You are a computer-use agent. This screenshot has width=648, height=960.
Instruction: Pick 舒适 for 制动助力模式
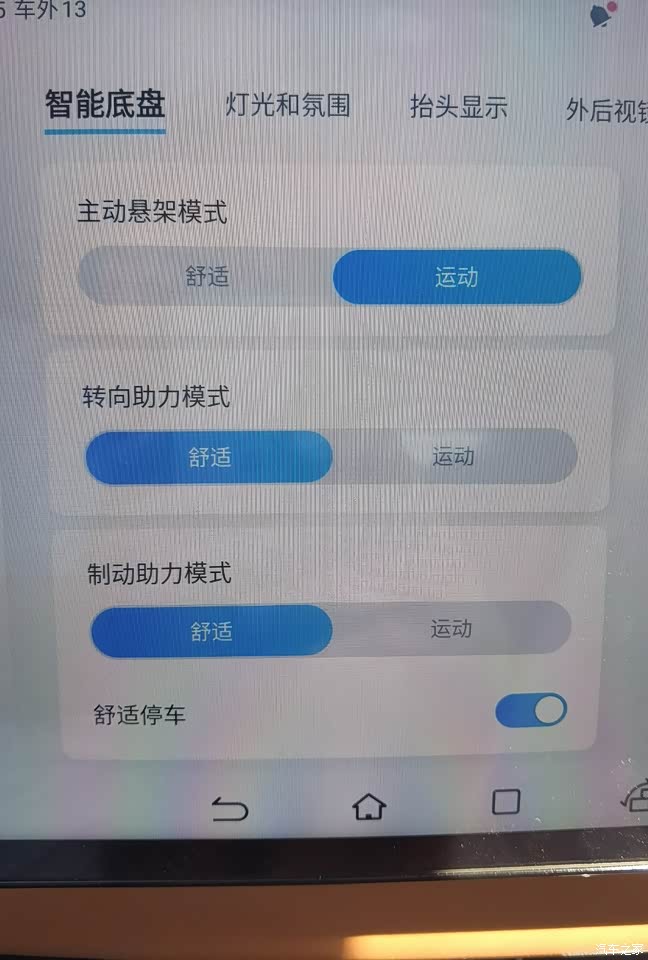click(x=211, y=631)
